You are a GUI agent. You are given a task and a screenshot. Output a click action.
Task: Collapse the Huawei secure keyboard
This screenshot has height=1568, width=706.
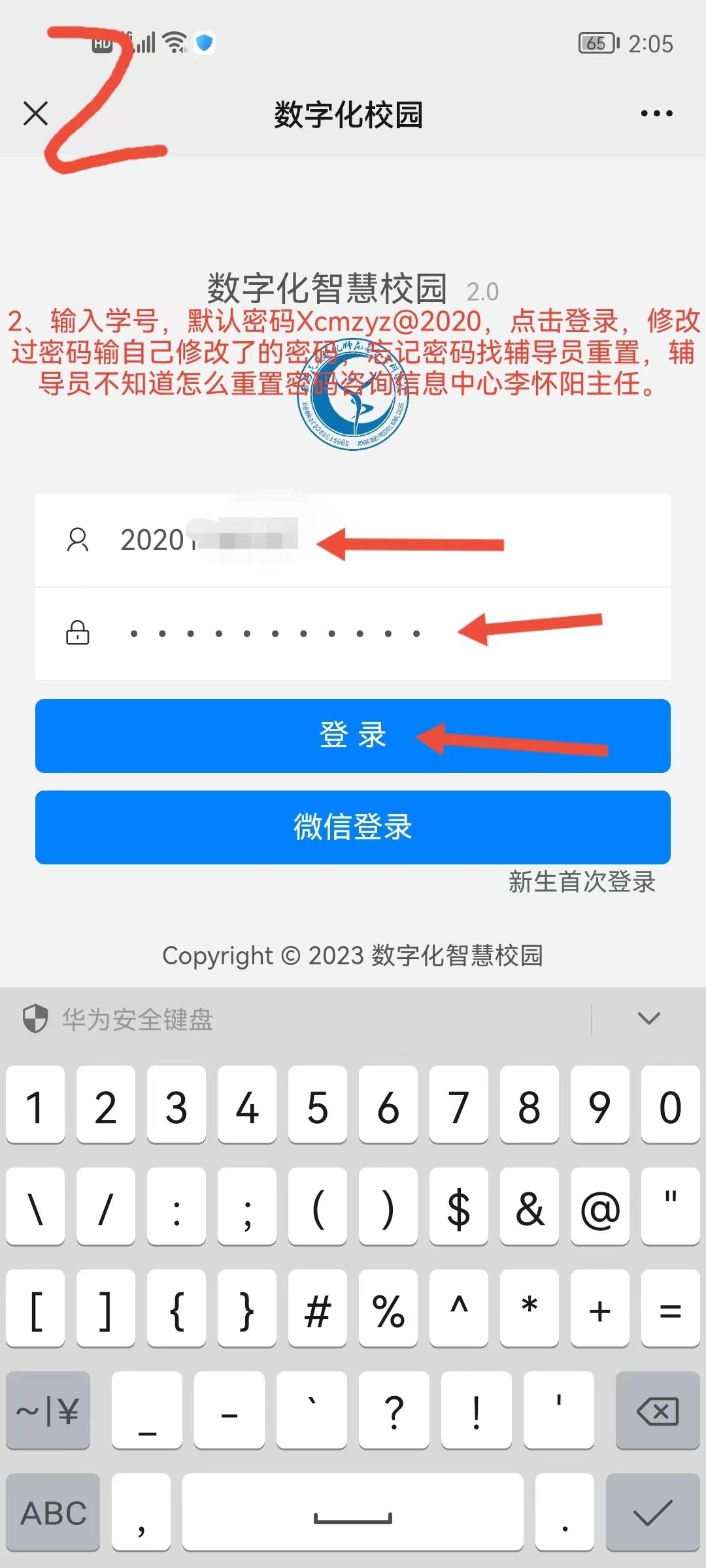[x=648, y=1018]
